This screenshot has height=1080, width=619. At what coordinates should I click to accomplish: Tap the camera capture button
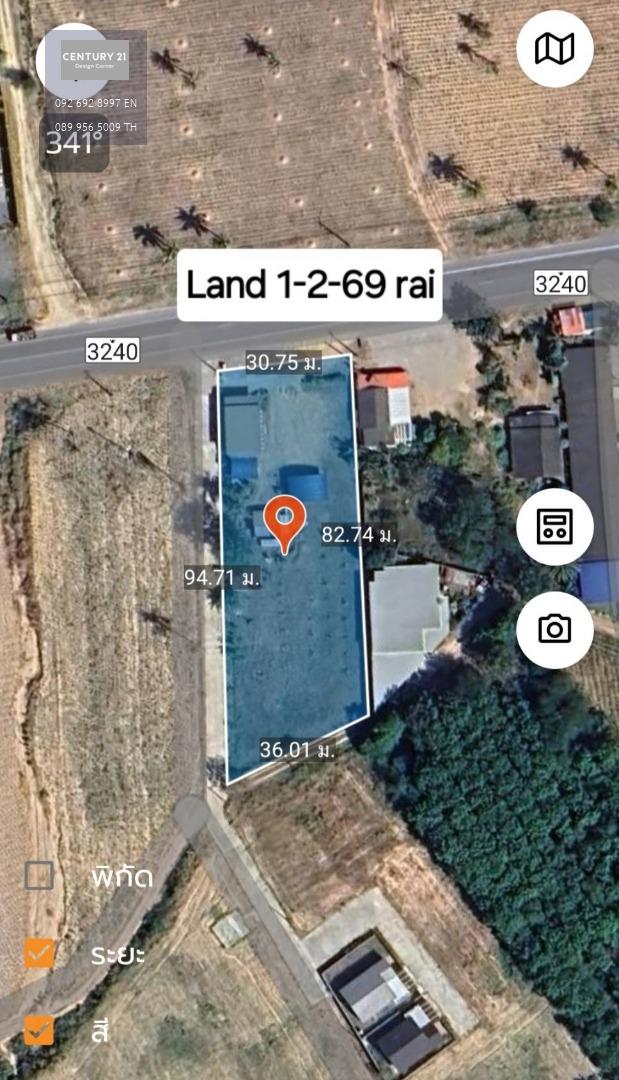[x=554, y=629]
